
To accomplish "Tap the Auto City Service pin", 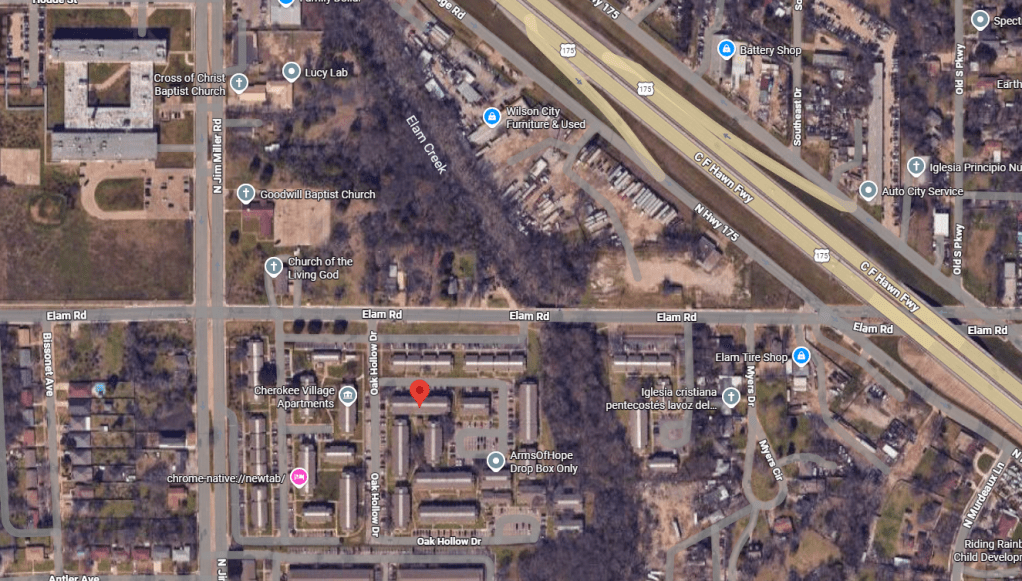I will 868,190.
